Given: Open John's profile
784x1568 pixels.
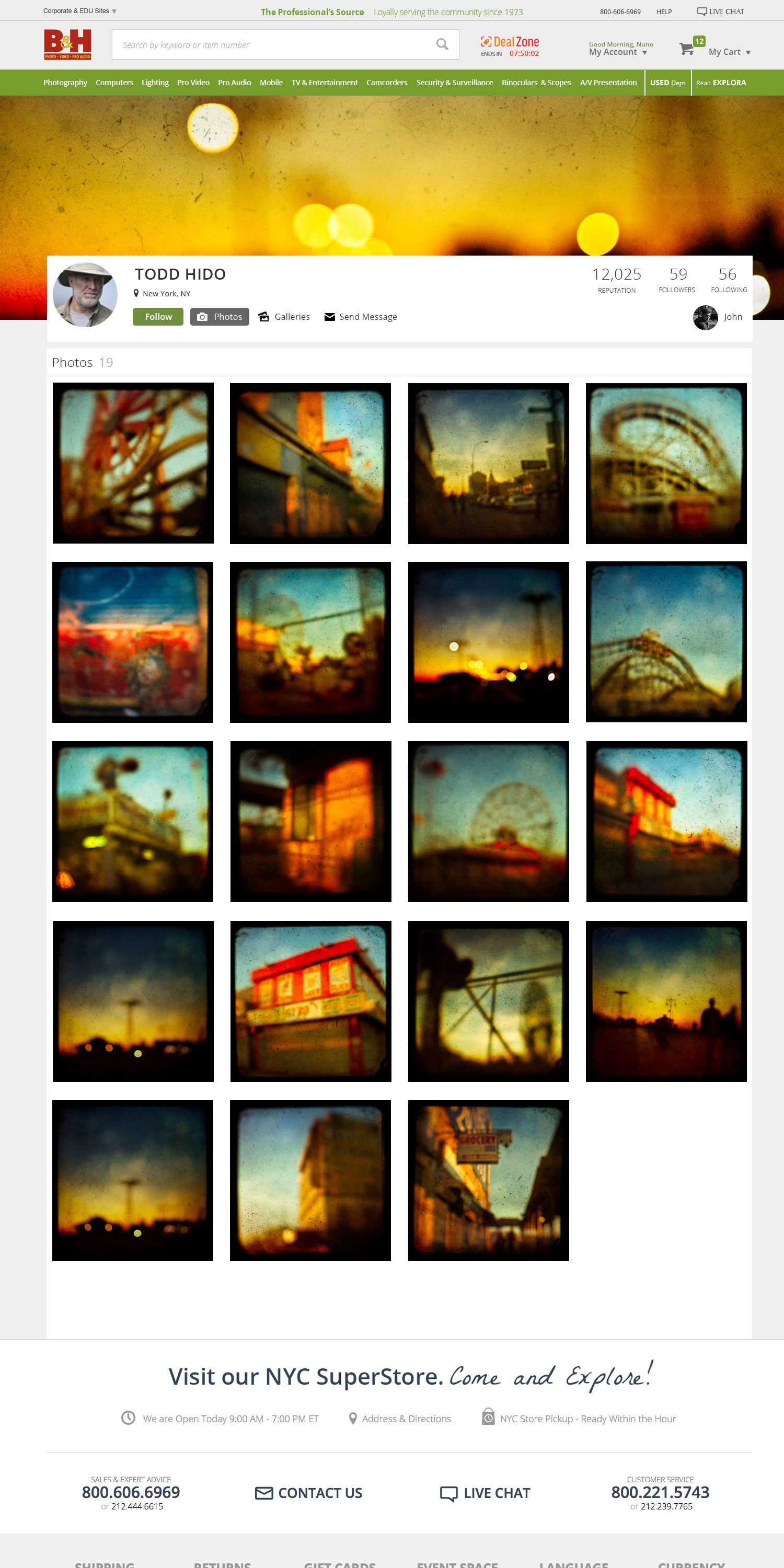Looking at the screenshot, I should [718, 317].
